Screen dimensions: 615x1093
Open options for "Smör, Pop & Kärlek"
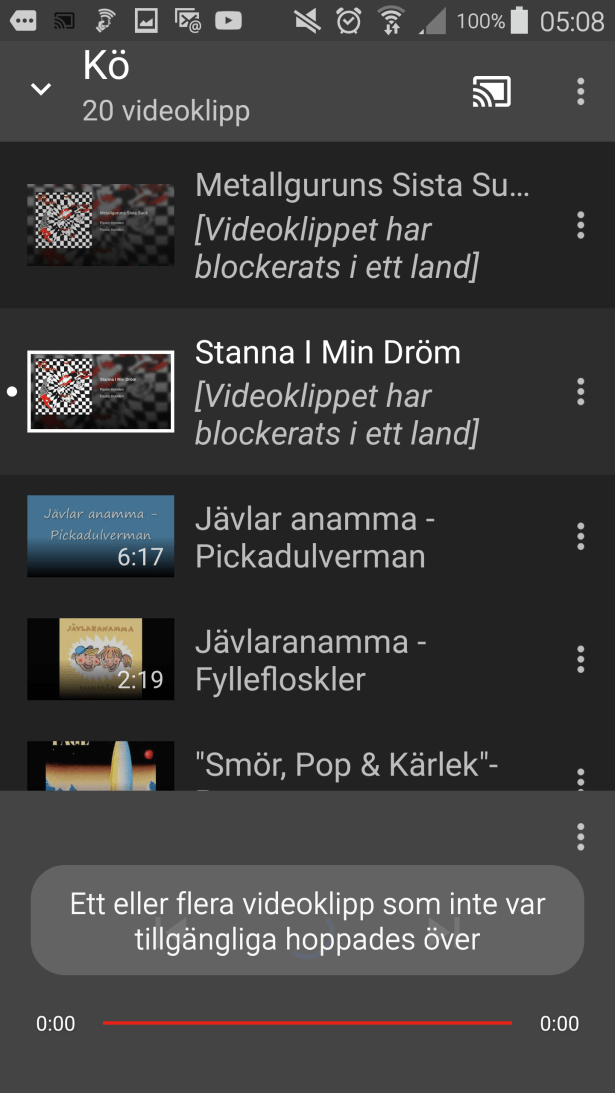tap(580, 776)
